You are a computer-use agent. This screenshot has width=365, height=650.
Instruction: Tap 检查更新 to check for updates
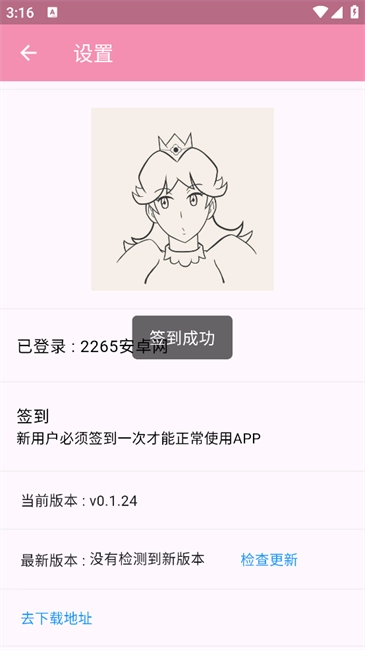pyautogui.click(x=269, y=560)
